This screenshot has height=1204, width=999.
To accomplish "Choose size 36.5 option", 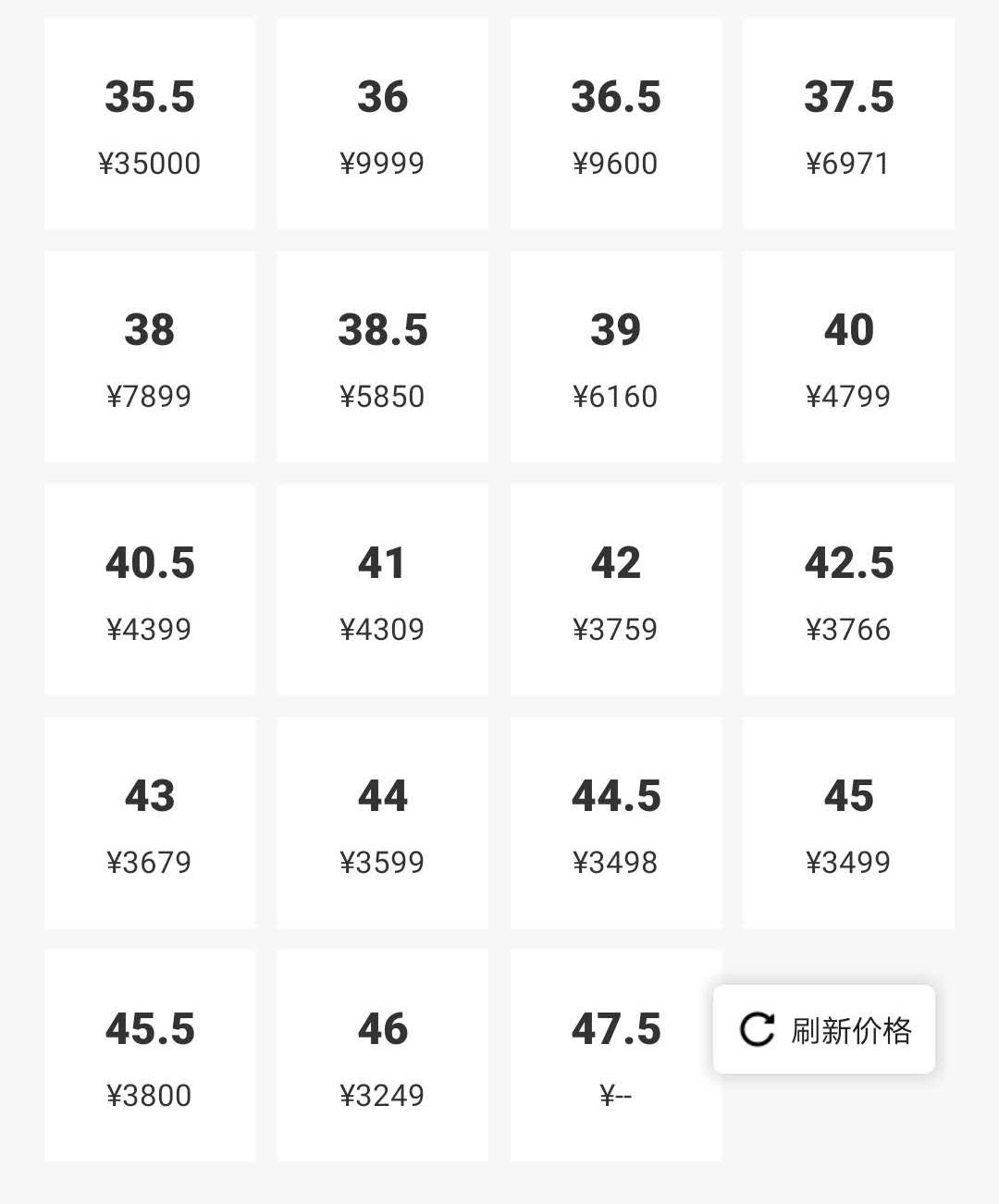I will click(615, 125).
